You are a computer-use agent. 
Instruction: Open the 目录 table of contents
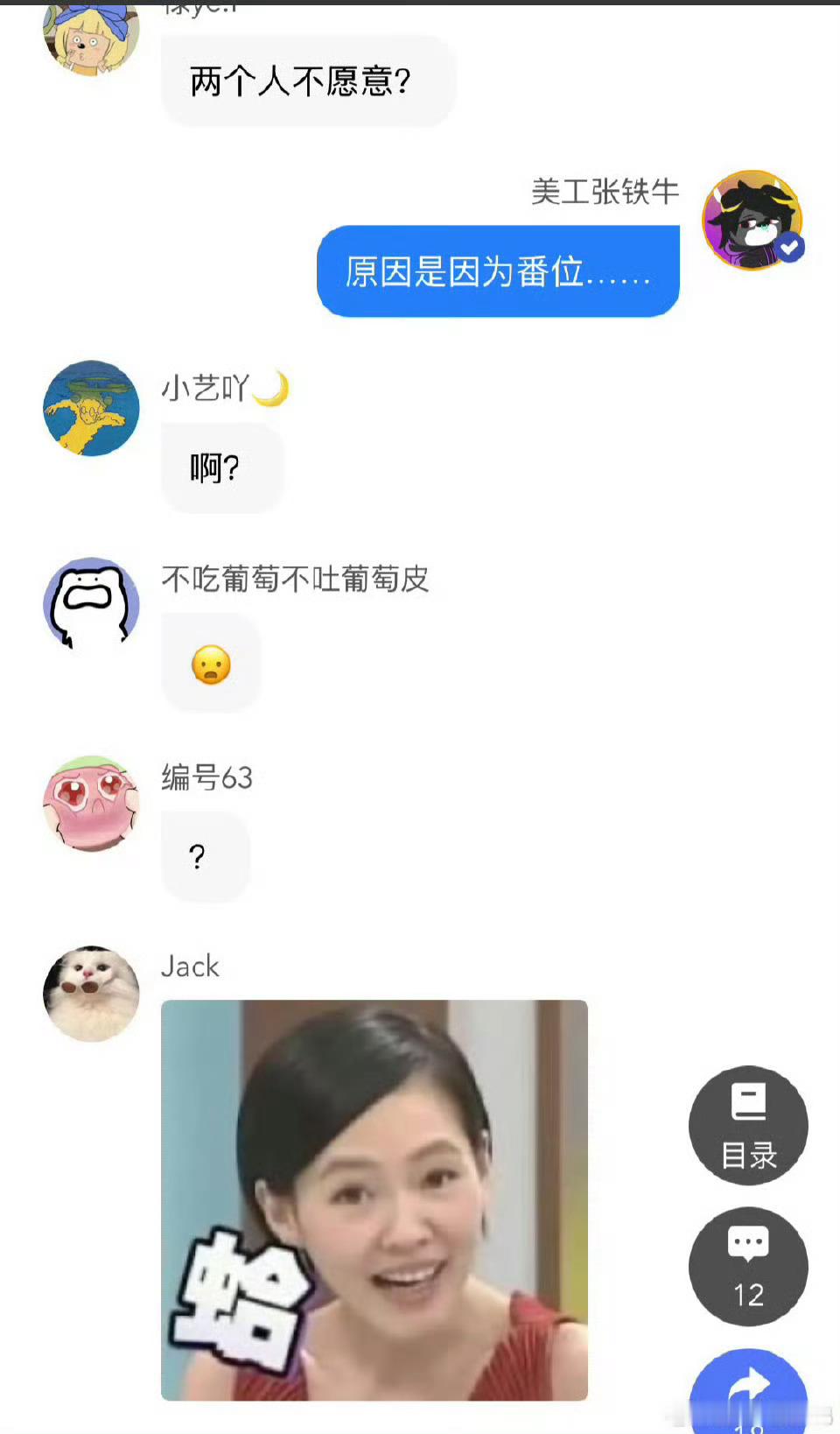point(748,1127)
